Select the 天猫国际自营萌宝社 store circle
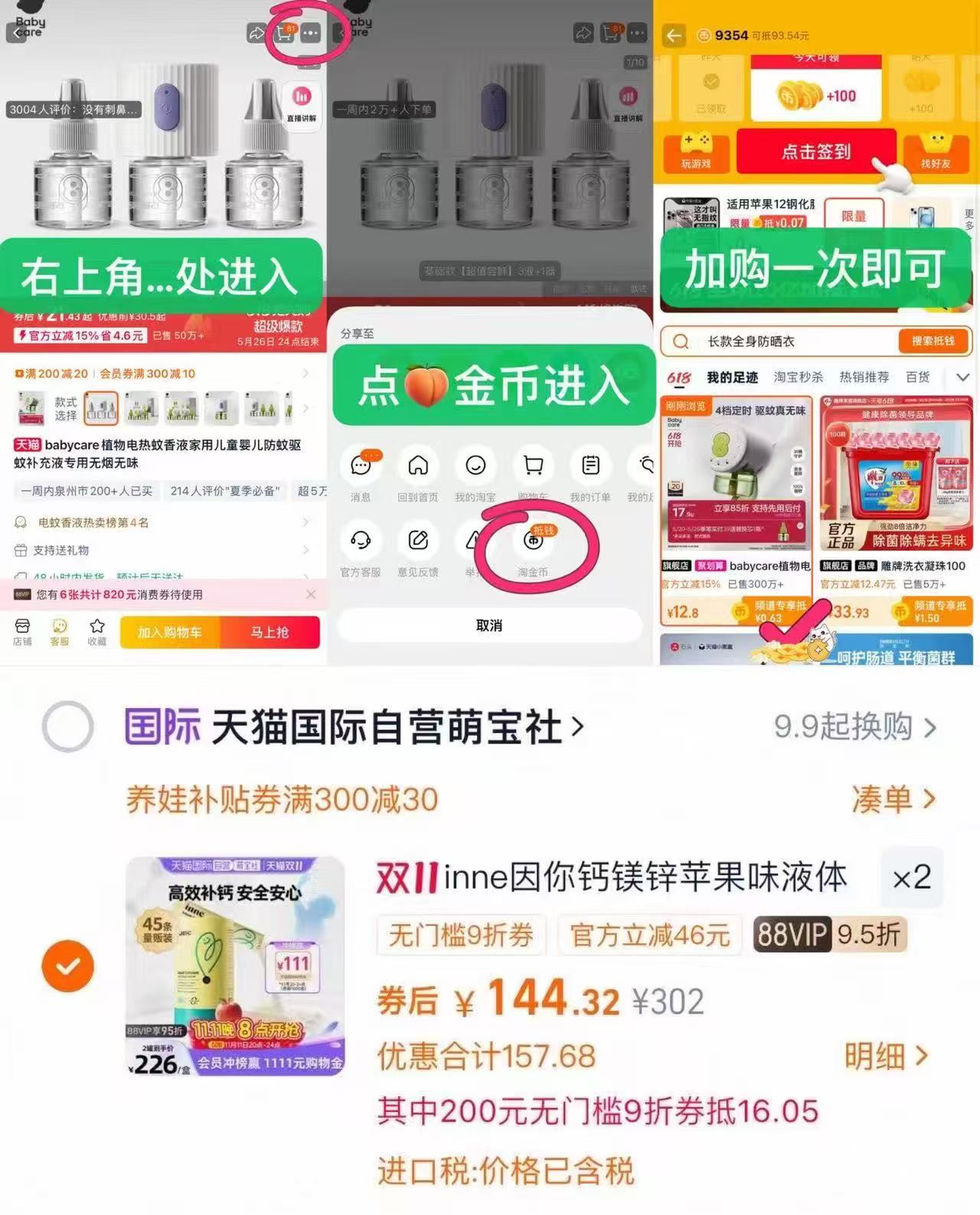 pyautogui.click(x=67, y=727)
